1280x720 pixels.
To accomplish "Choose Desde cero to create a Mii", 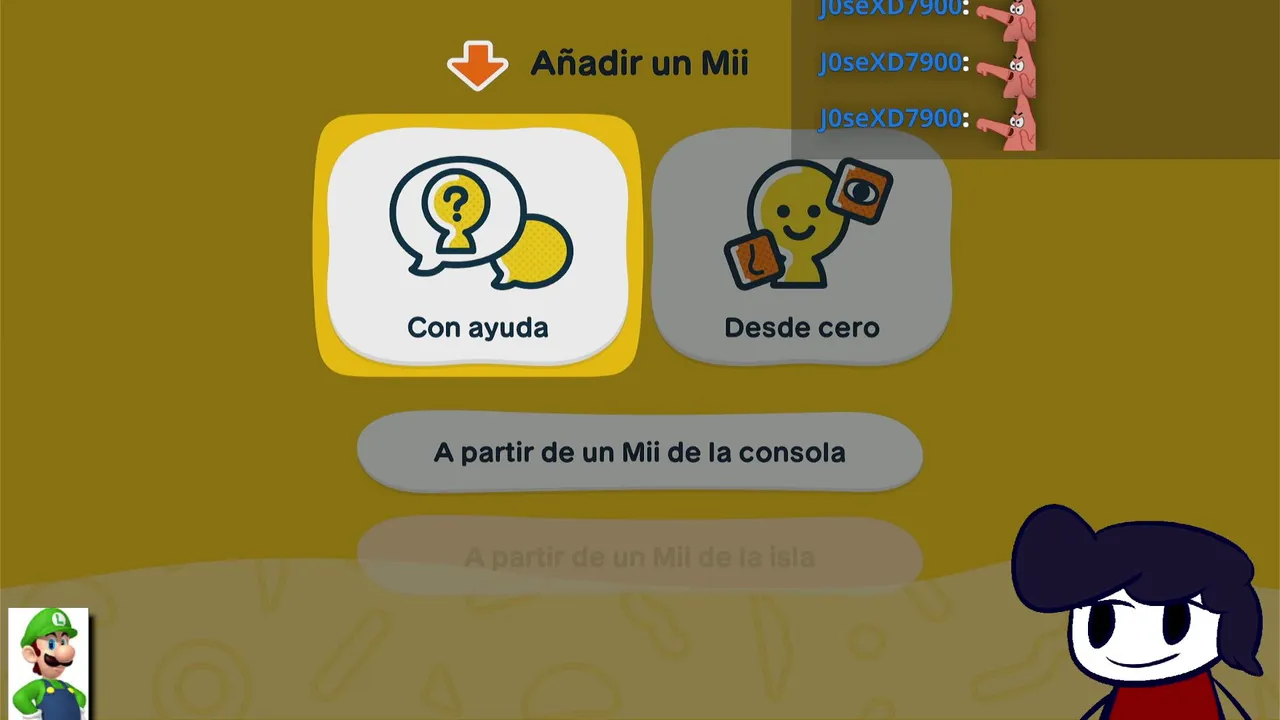I will (801, 246).
